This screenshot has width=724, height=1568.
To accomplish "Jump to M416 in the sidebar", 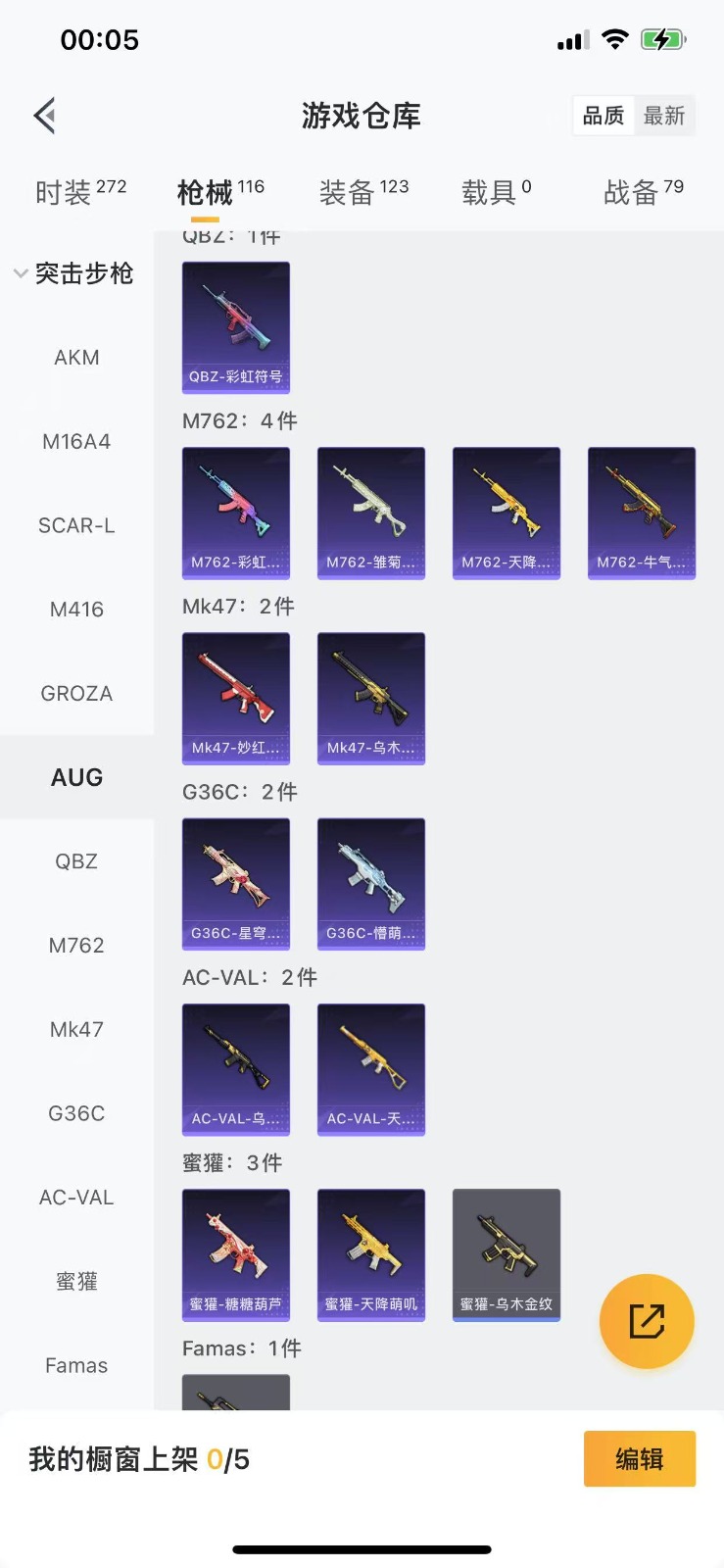I will point(76,610).
